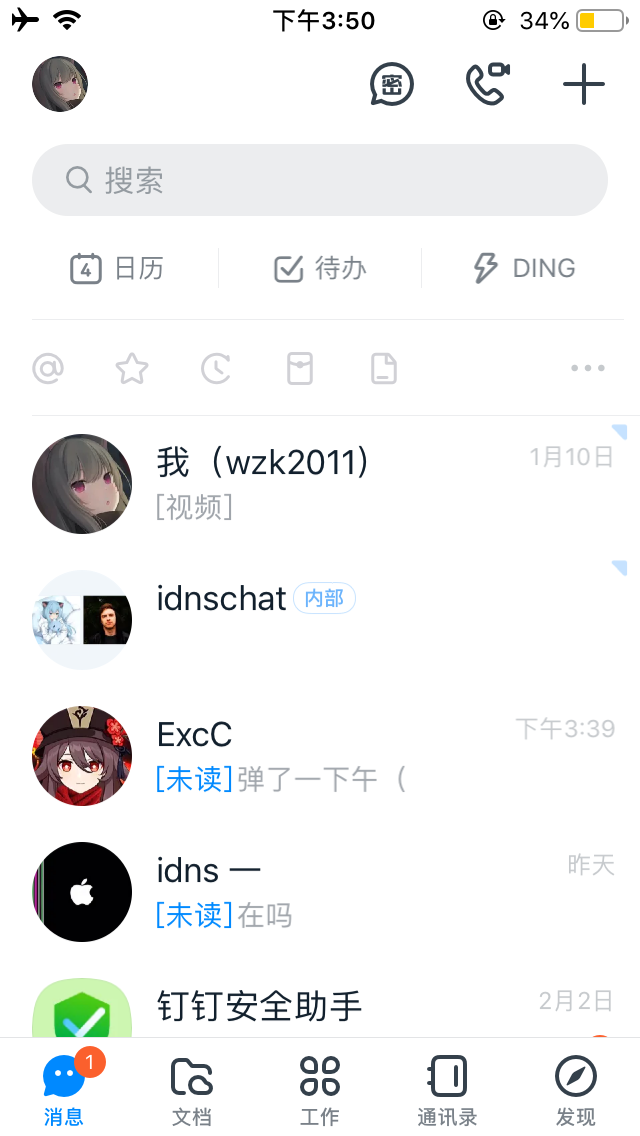This screenshot has width=640, height=1136.
Task: Open the conversation with idns 一
Action: click(x=320, y=892)
